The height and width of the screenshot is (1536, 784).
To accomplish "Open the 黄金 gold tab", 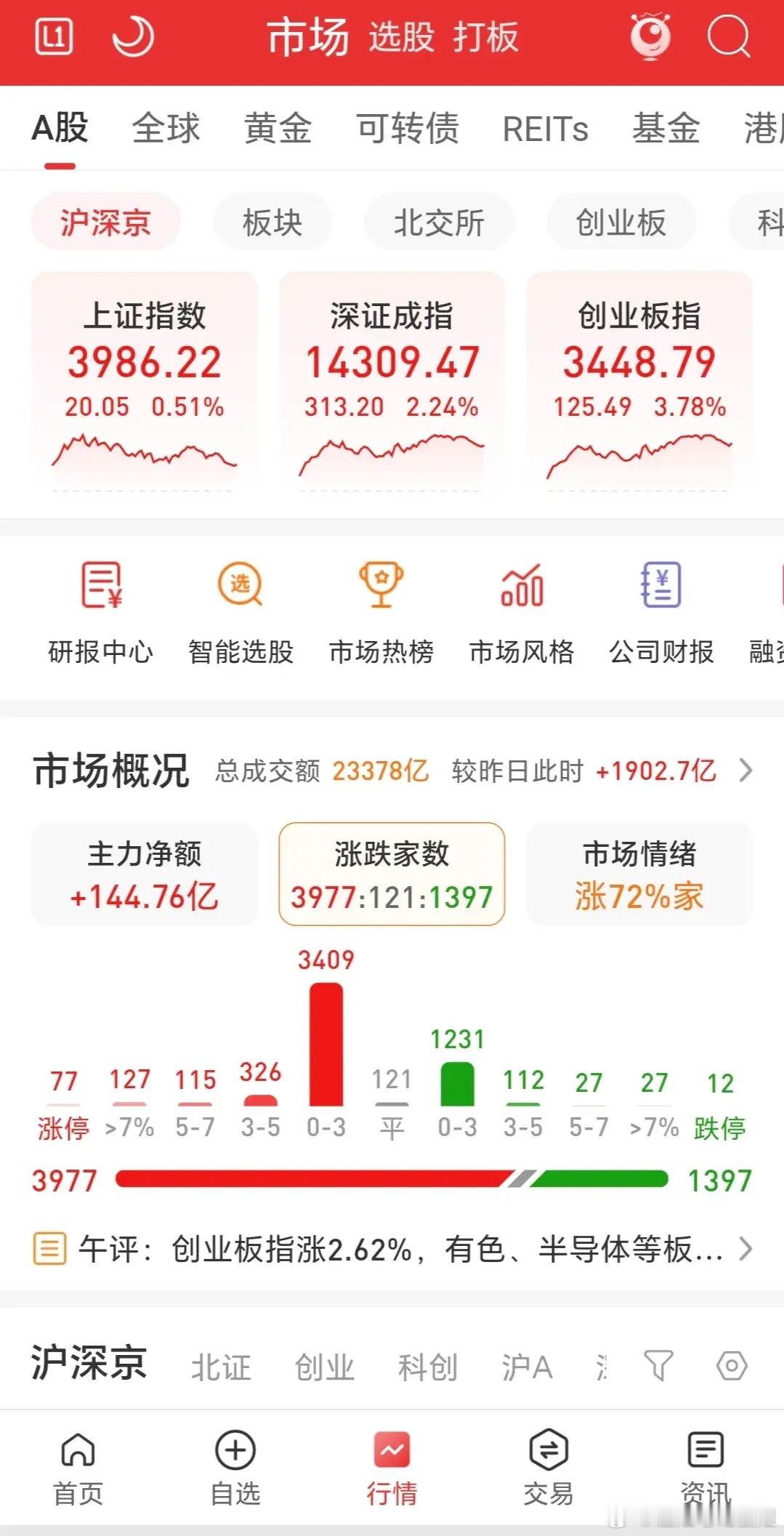I will click(x=278, y=129).
